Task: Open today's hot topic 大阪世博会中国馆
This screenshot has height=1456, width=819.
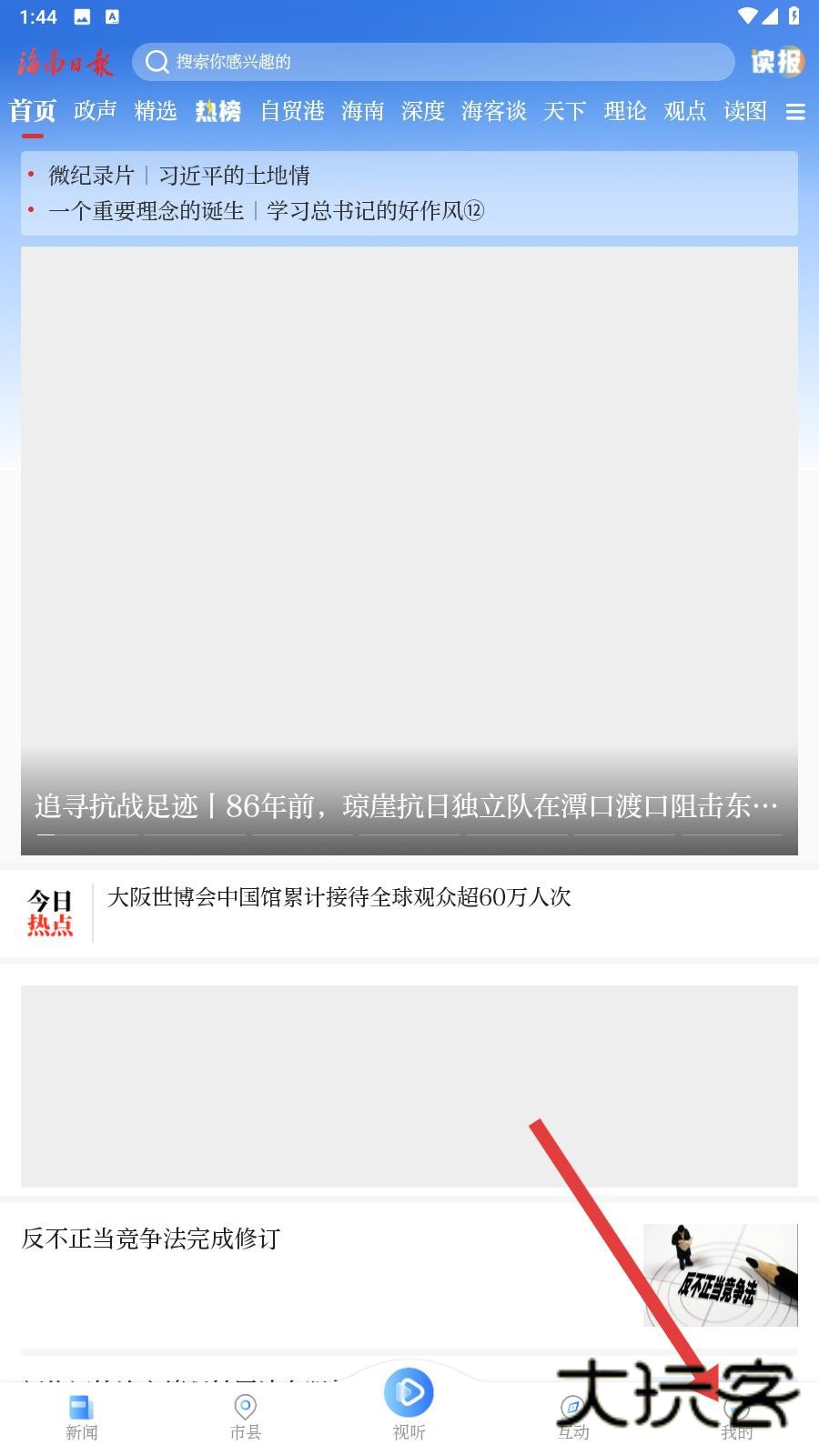Action: (339, 897)
